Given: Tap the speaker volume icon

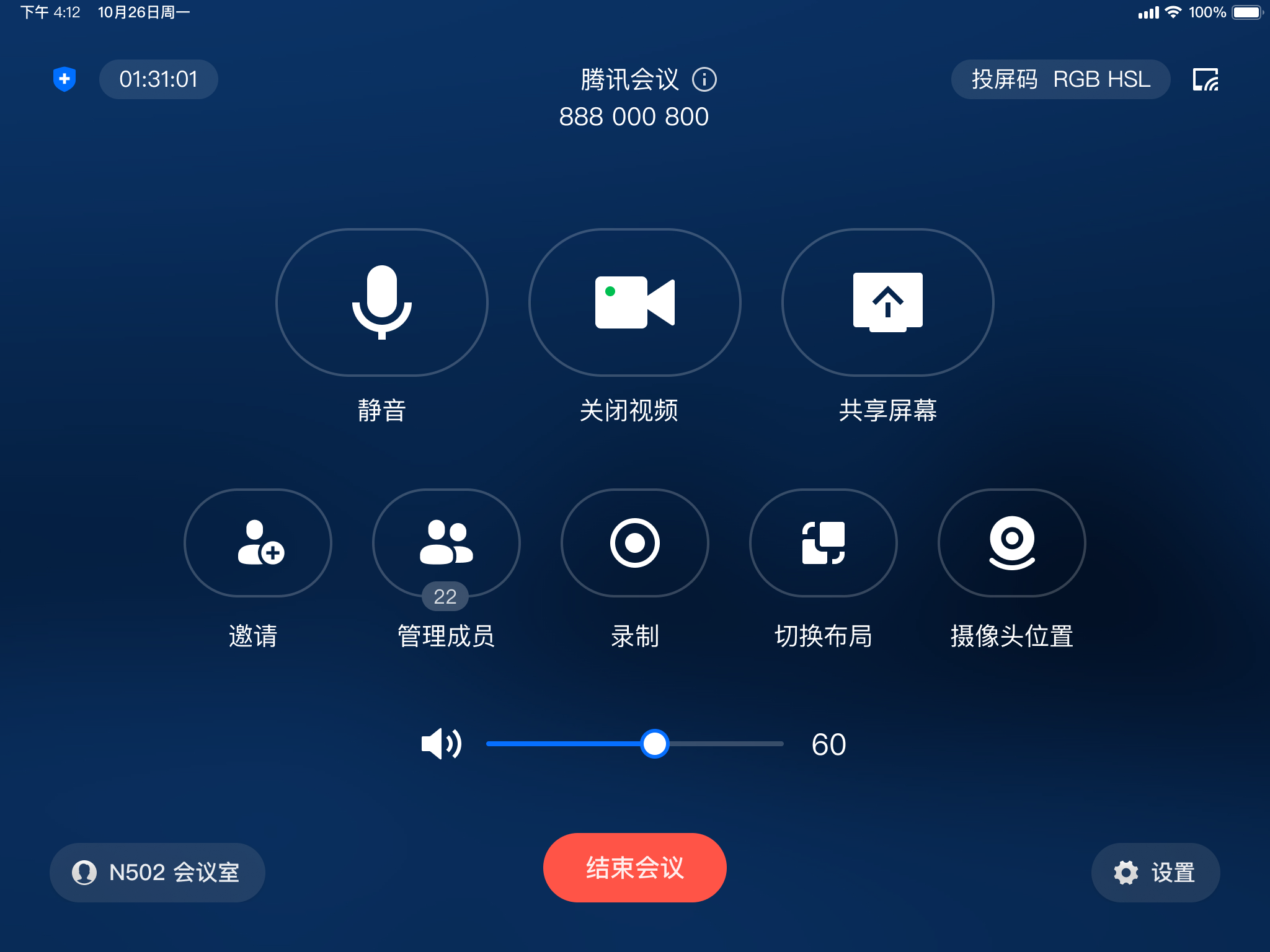Looking at the screenshot, I should (x=441, y=744).
